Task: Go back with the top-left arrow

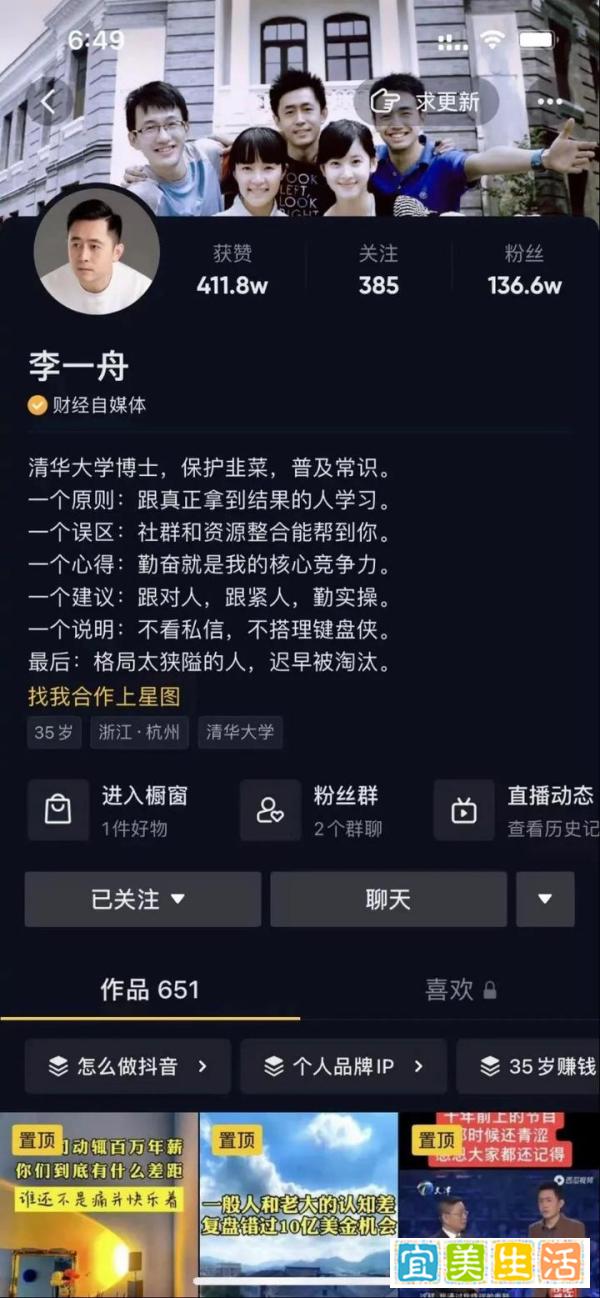Action: point(49,101)
